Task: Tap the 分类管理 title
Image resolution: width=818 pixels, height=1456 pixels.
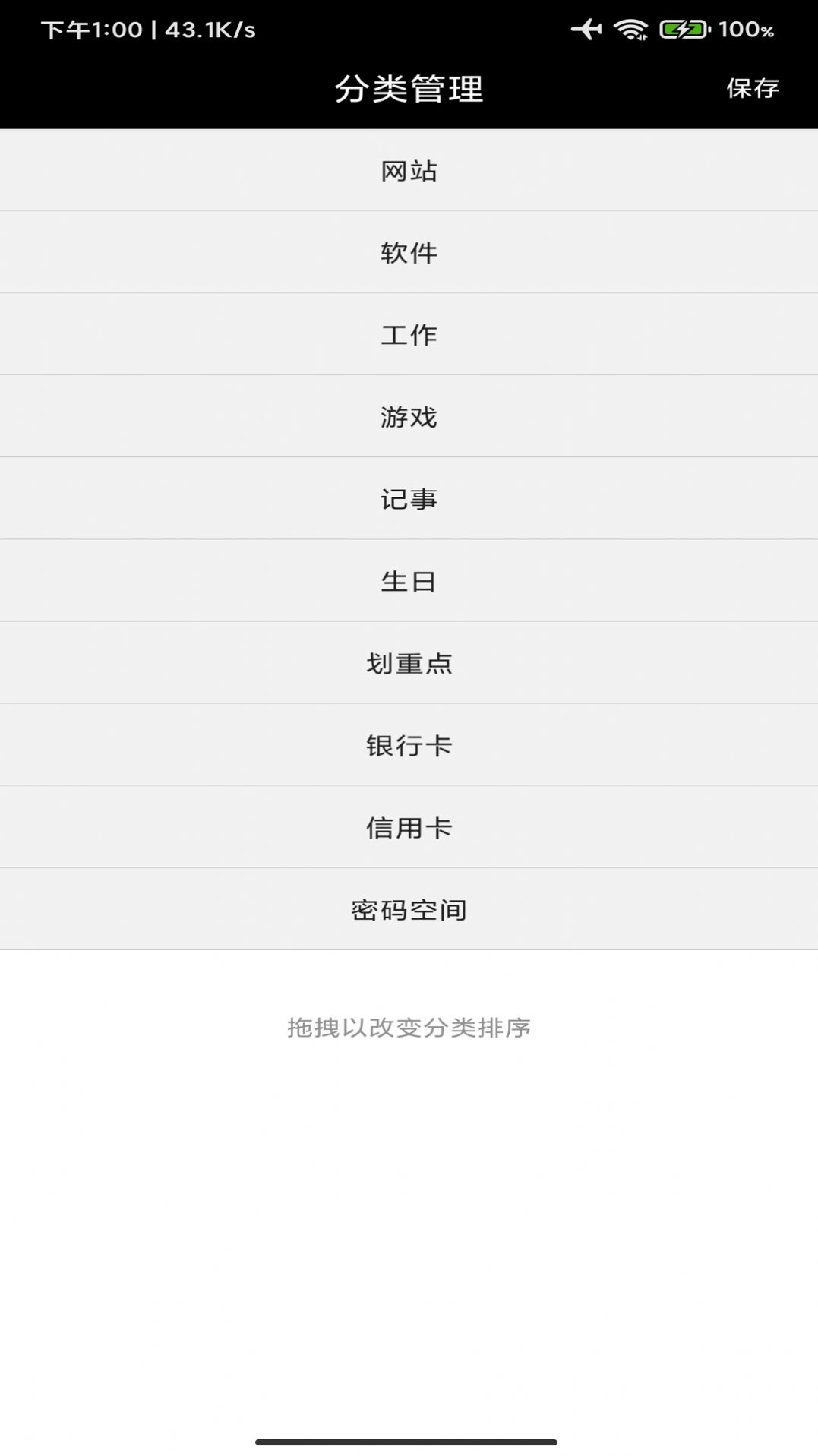Action: coord(409,87)
